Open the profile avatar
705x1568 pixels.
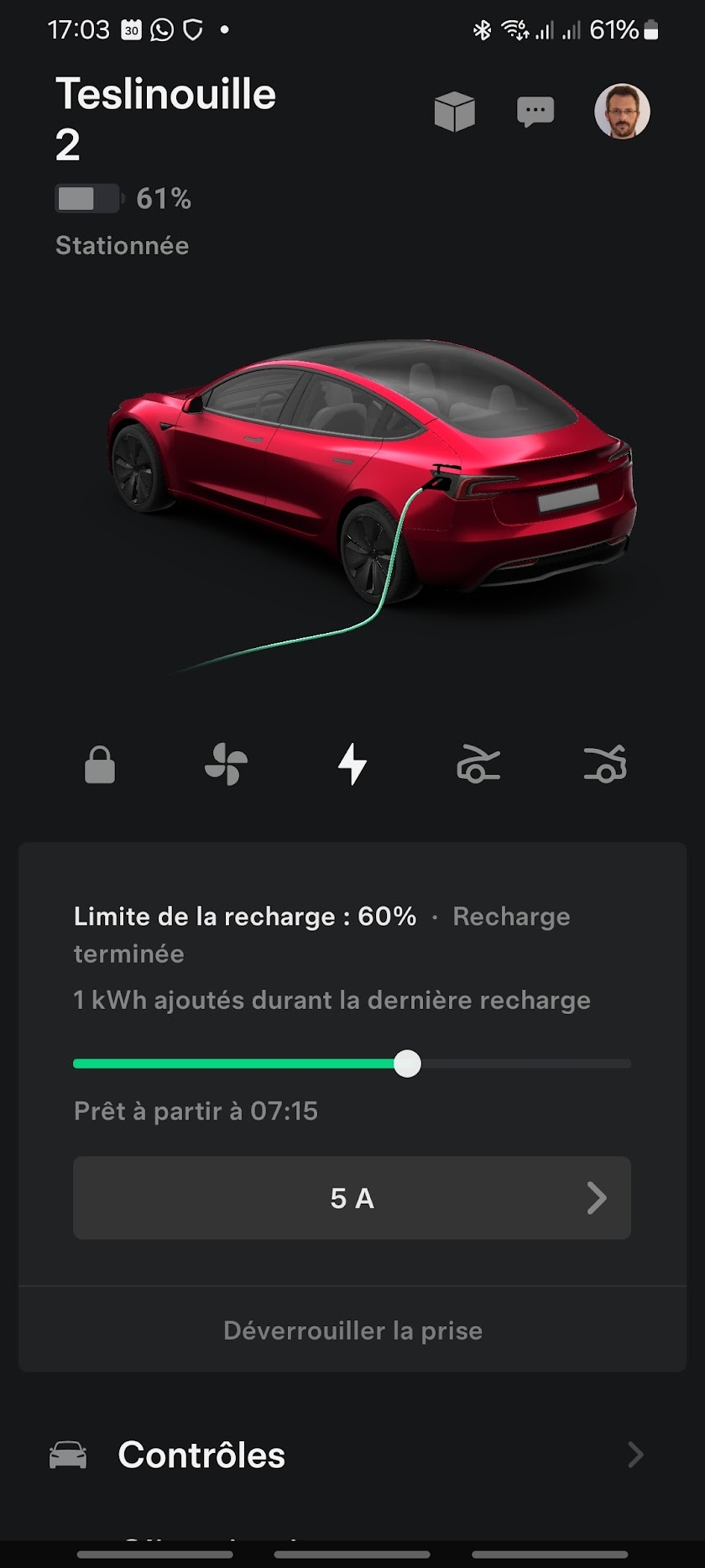click(x=622, y=112)
